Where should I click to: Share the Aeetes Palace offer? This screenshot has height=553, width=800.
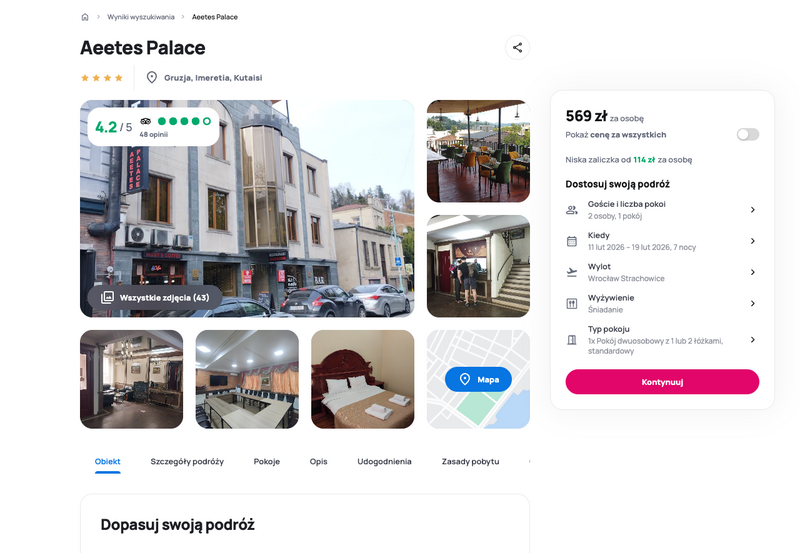(x=517, y=47)
